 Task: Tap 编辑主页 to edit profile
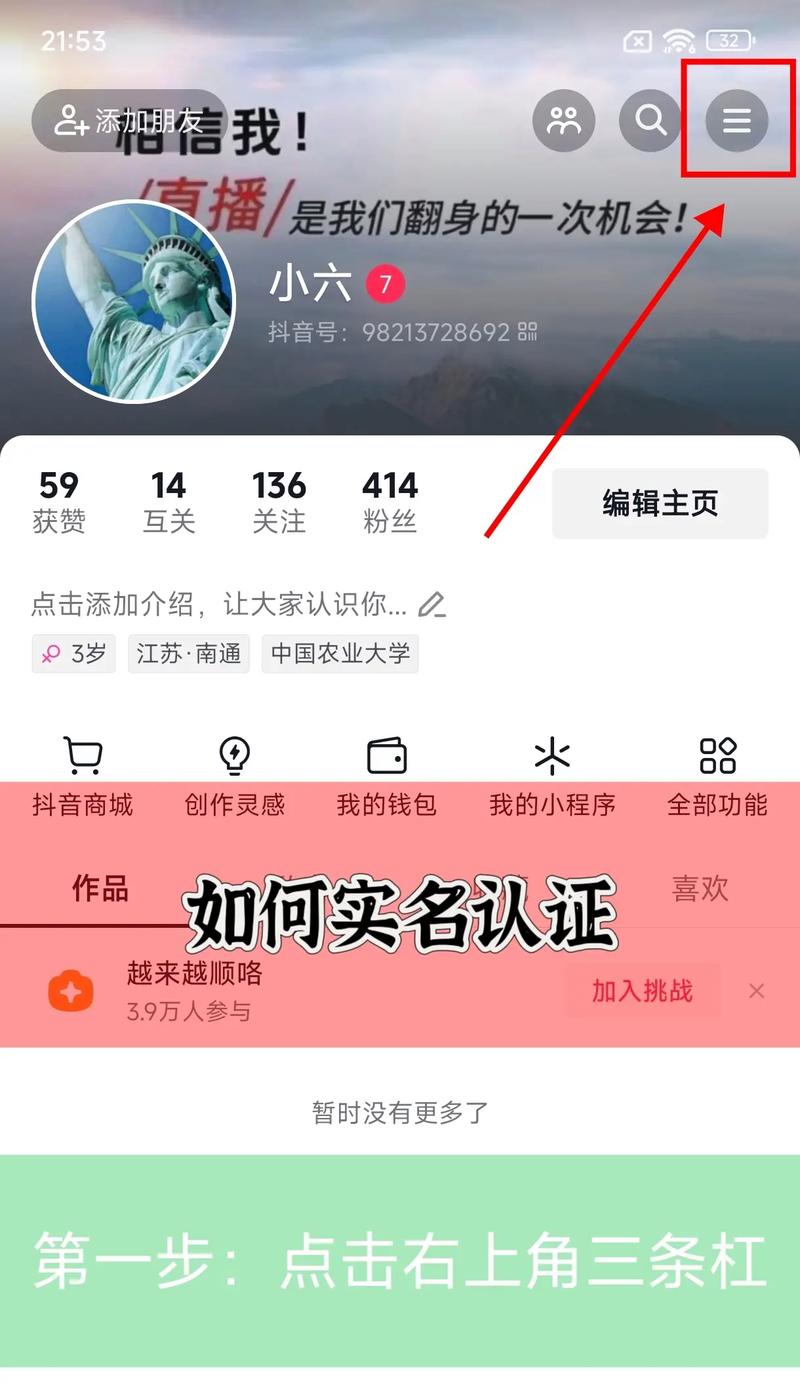[659, 503]
